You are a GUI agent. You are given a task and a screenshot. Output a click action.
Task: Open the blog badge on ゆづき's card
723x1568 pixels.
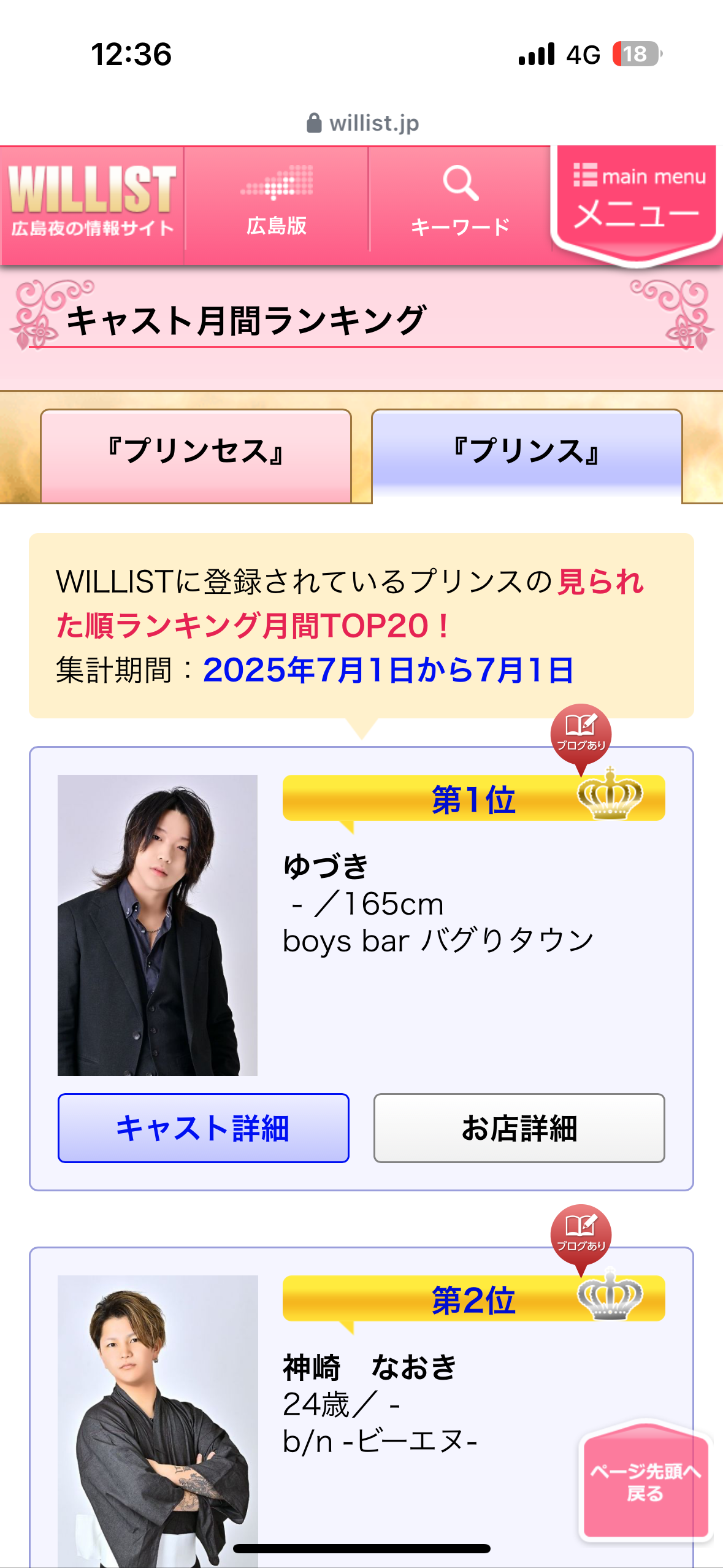click(x=581, y=734)
